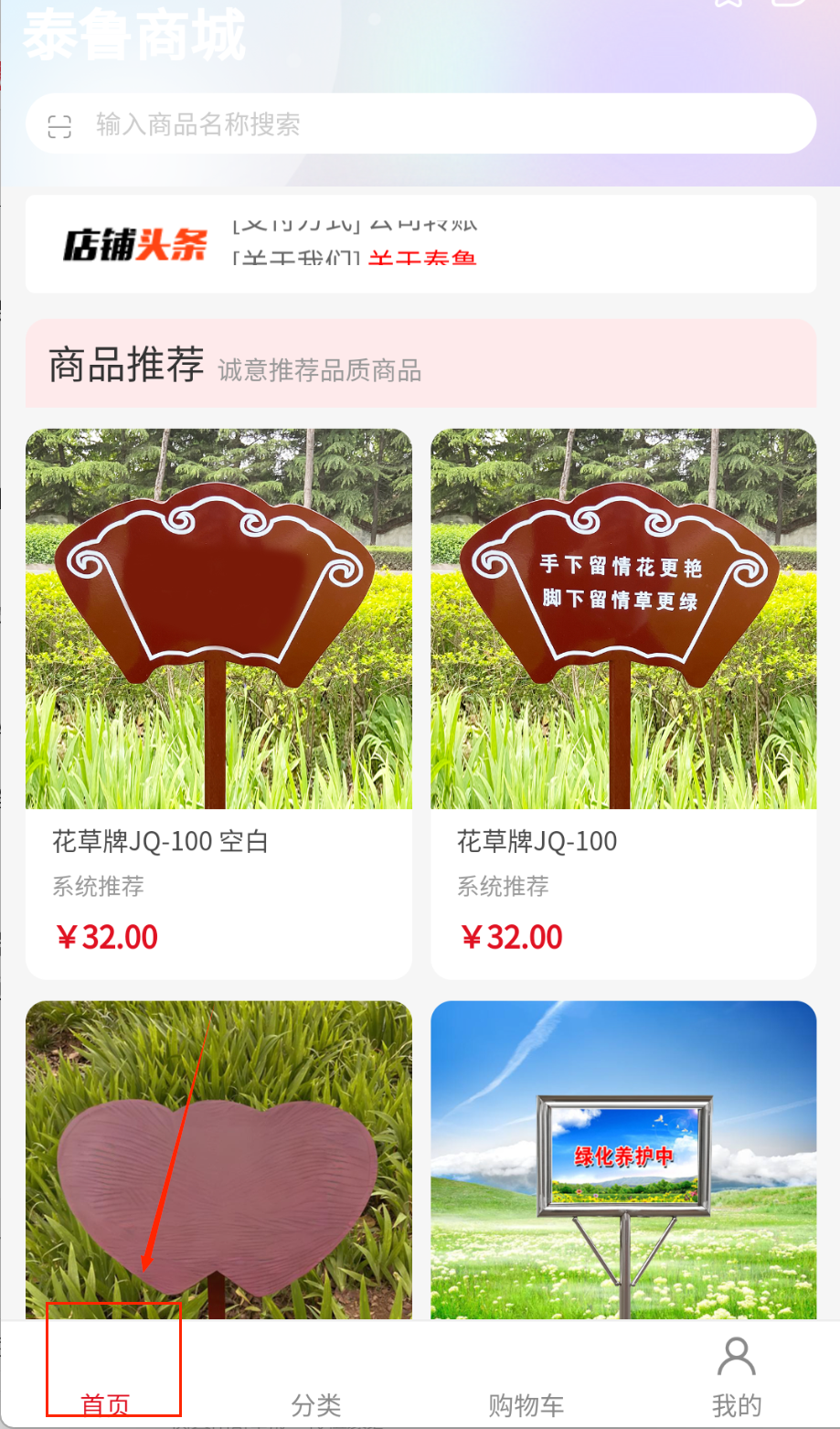Screen dimensions: 840x1429
Task: Select the 我的 tab
Action: tap(737, 1376)
